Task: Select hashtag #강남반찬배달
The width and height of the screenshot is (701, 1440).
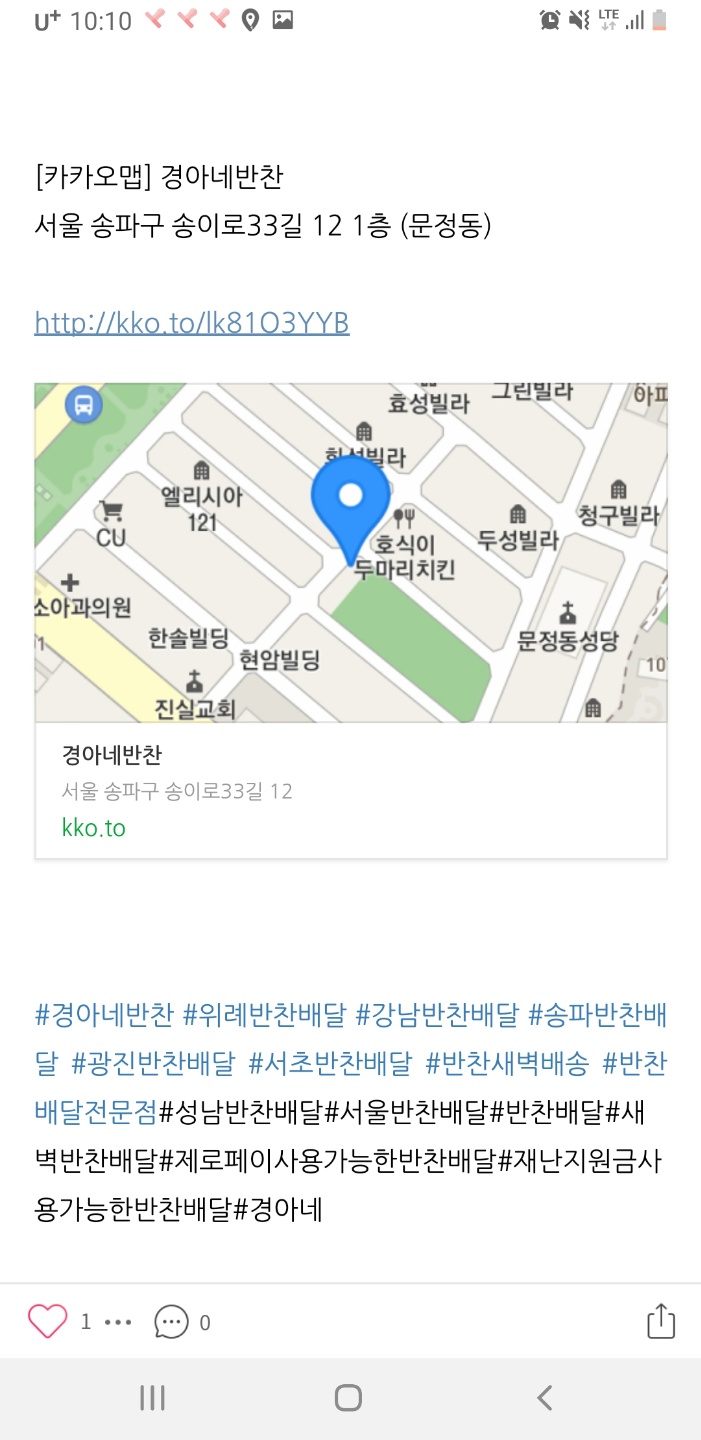Action: 437,1016
